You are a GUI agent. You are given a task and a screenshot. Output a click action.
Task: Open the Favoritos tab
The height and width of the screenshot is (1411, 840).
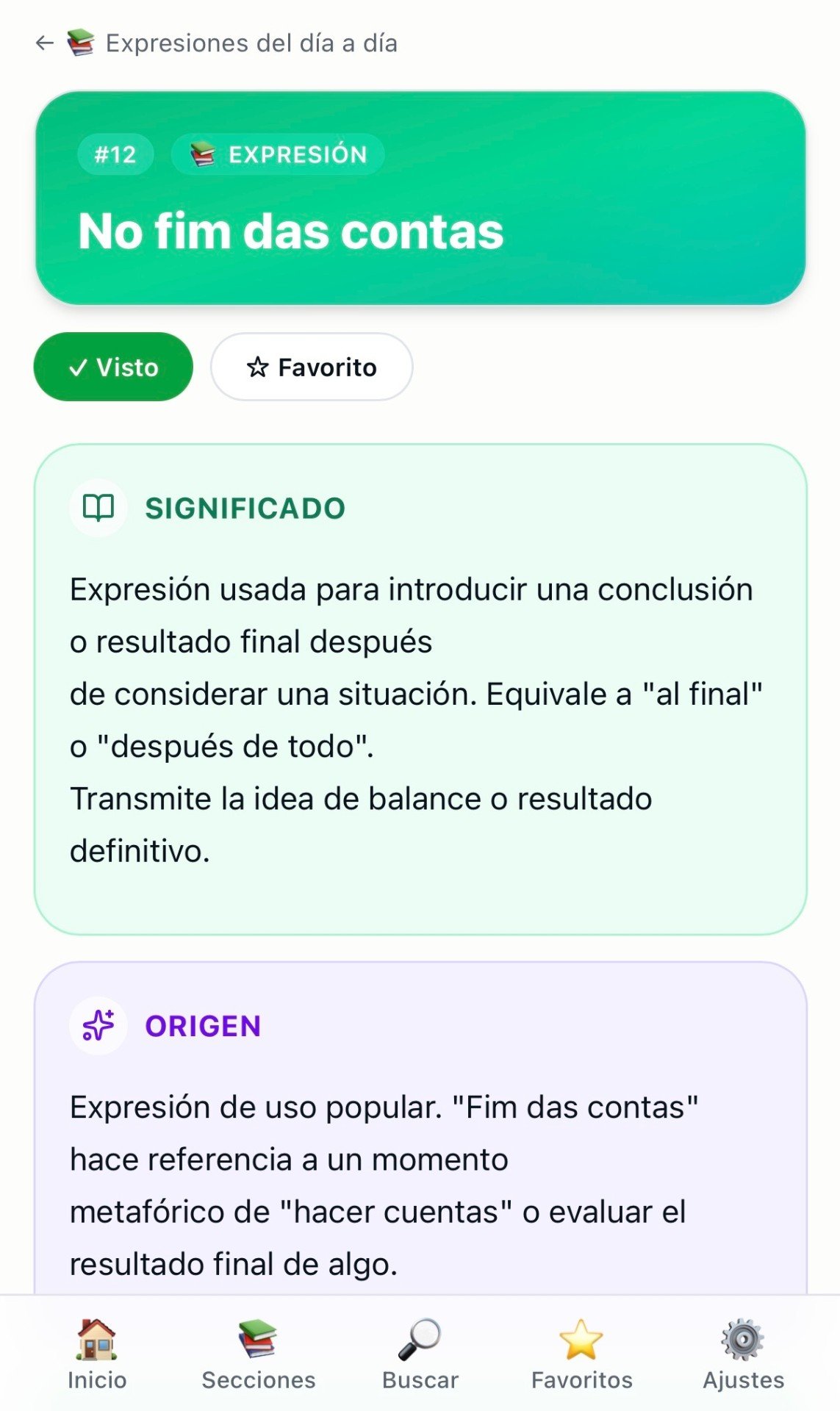pyautogui.click(x=582, y=1354)
